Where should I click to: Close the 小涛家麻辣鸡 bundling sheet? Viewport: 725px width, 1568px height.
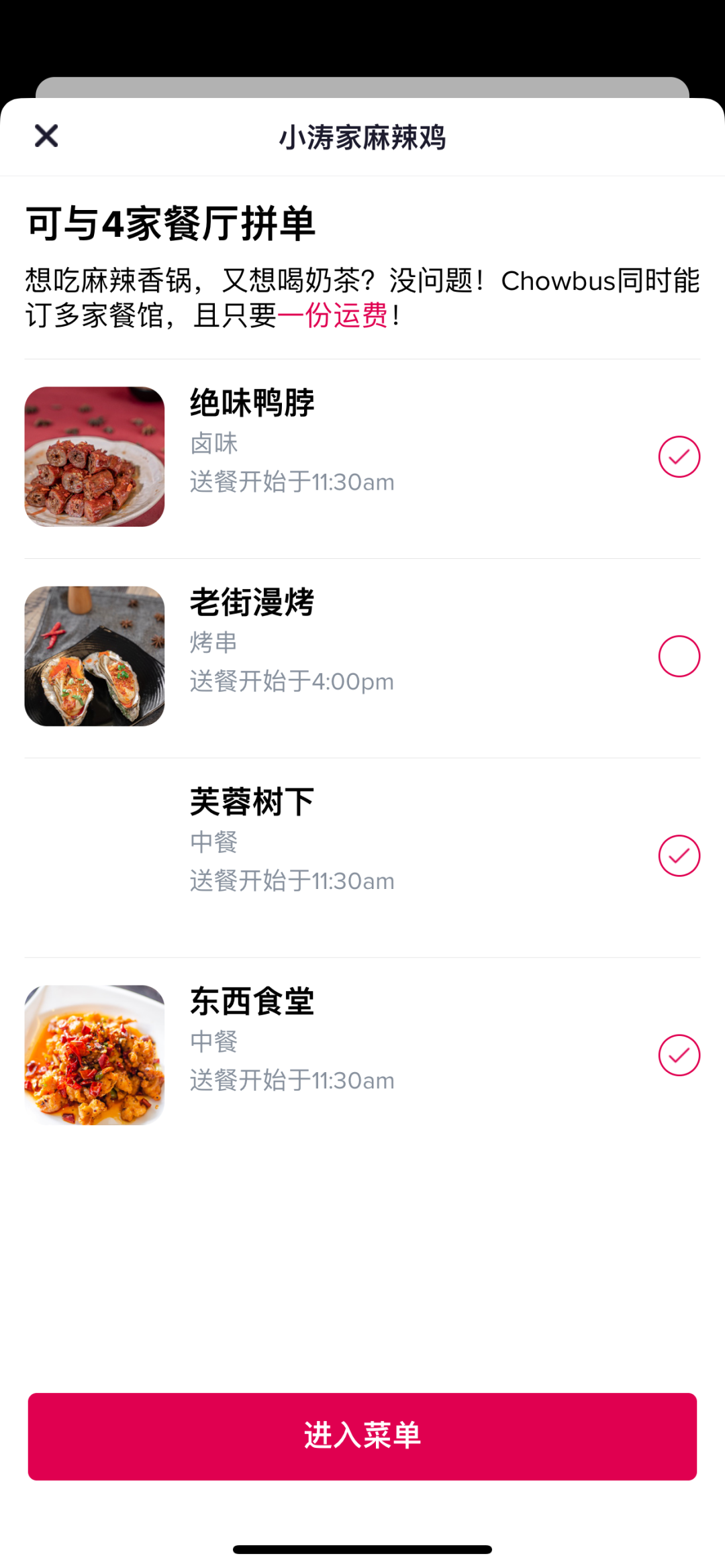click(x=46, y=136)
